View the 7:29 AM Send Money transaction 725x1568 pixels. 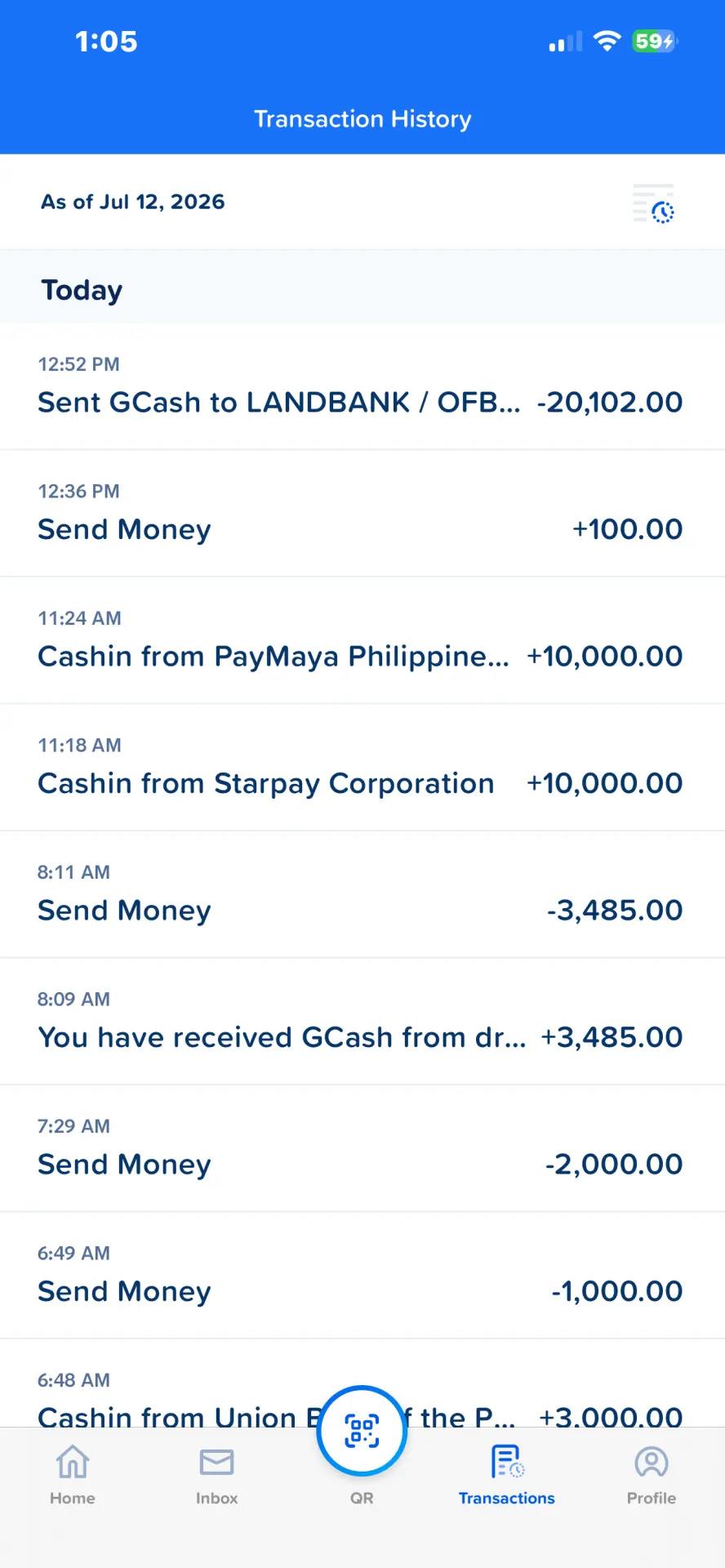(362, 1148)
